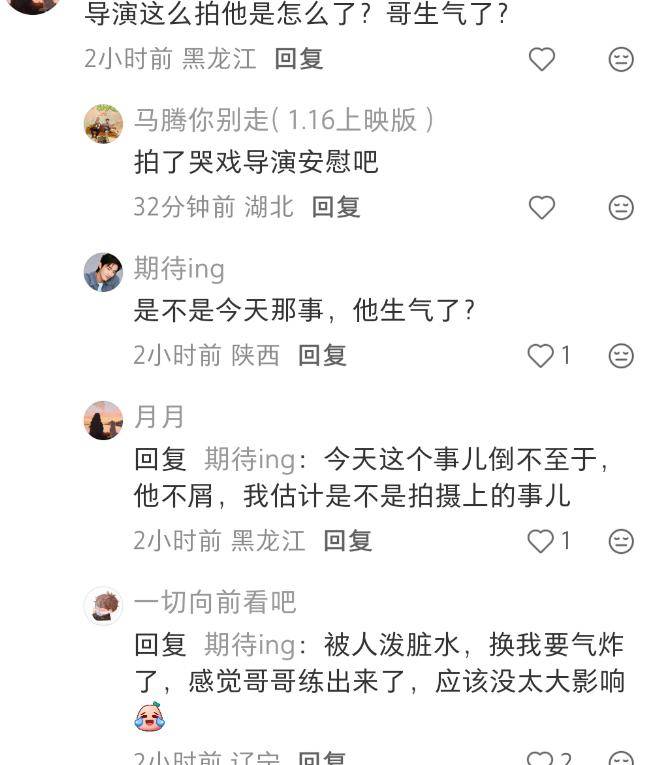Viewport: 669px width, 765px height.
Task: Reply to the top comment about 导演
Action: [x=298, y=59]
